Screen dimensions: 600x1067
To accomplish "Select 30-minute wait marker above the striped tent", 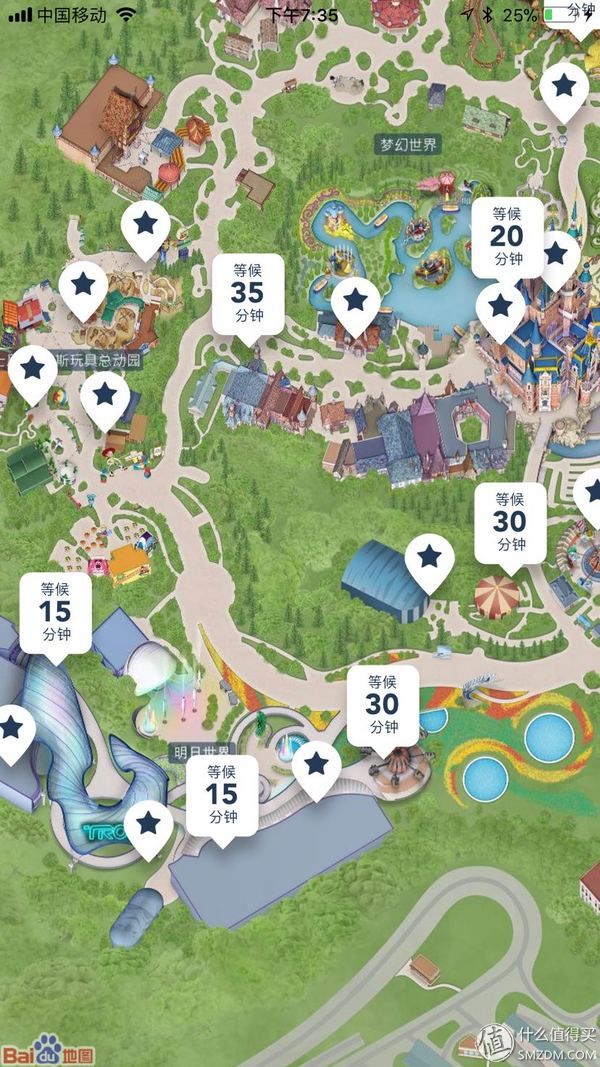I will [x=509, y=522].
